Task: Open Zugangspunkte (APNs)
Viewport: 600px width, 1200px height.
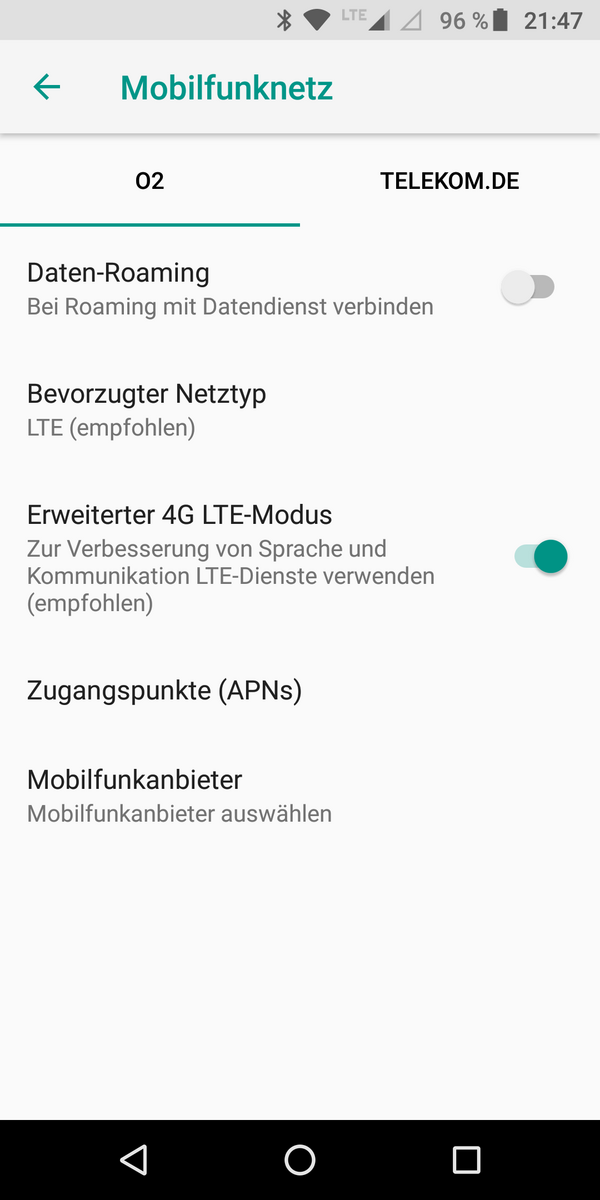Action: click(300, 690)
